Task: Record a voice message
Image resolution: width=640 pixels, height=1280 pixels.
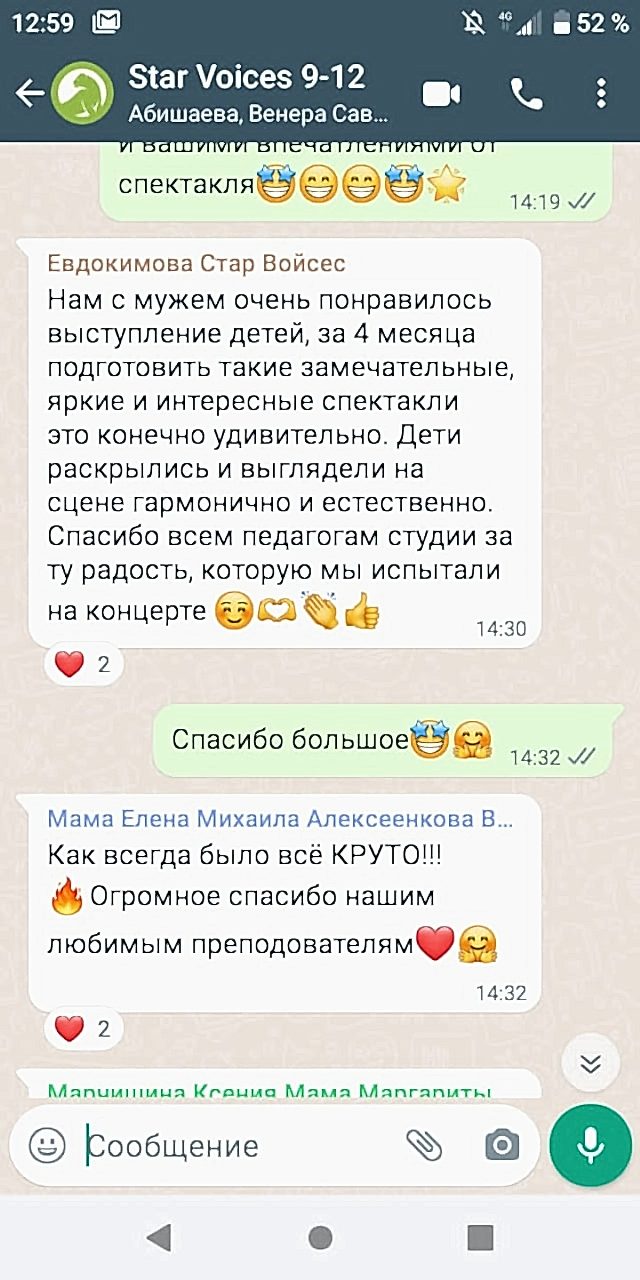Action: tap(591, 1145)
